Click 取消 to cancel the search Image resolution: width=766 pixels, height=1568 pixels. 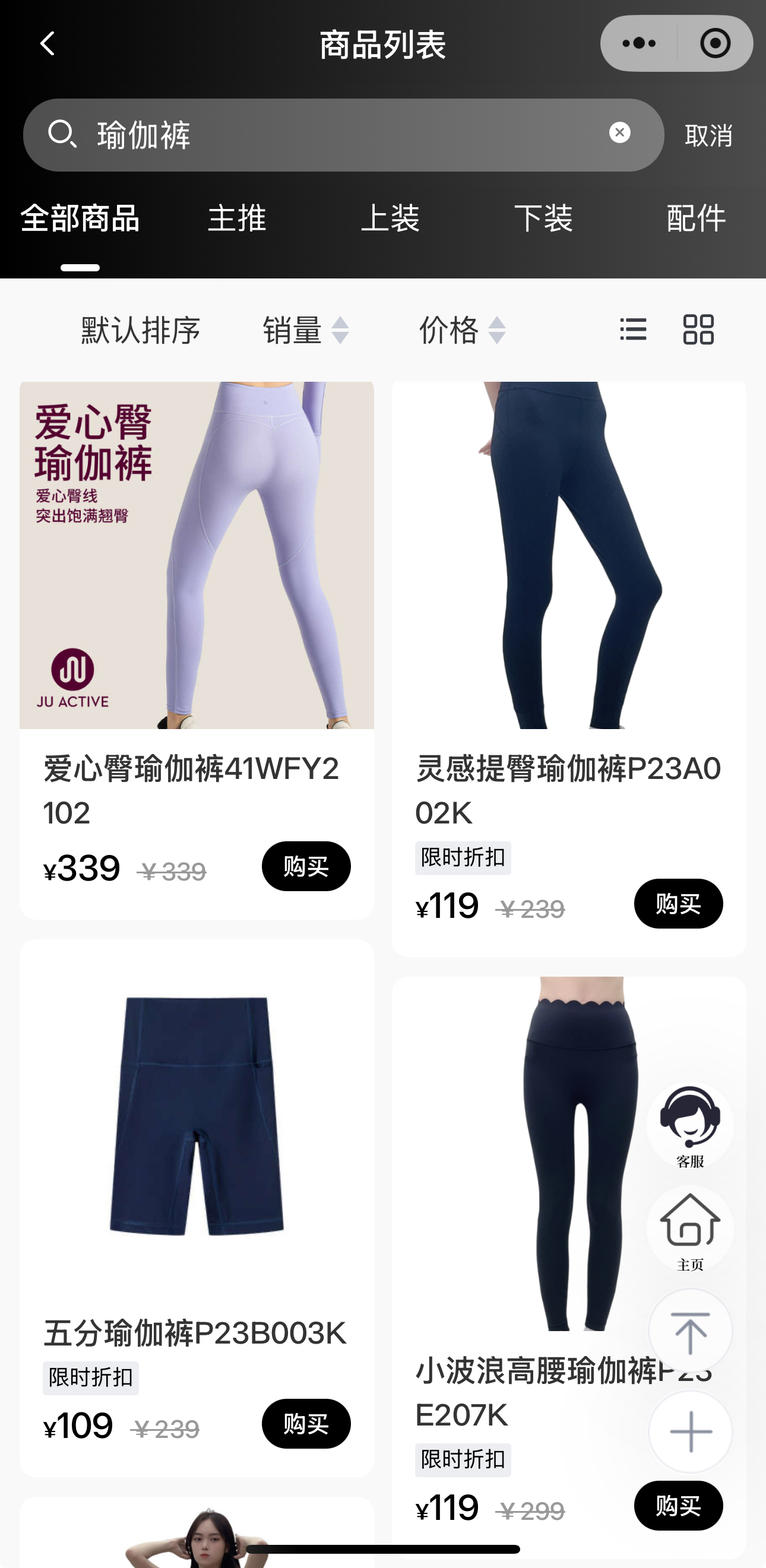(x=708, y=135)
